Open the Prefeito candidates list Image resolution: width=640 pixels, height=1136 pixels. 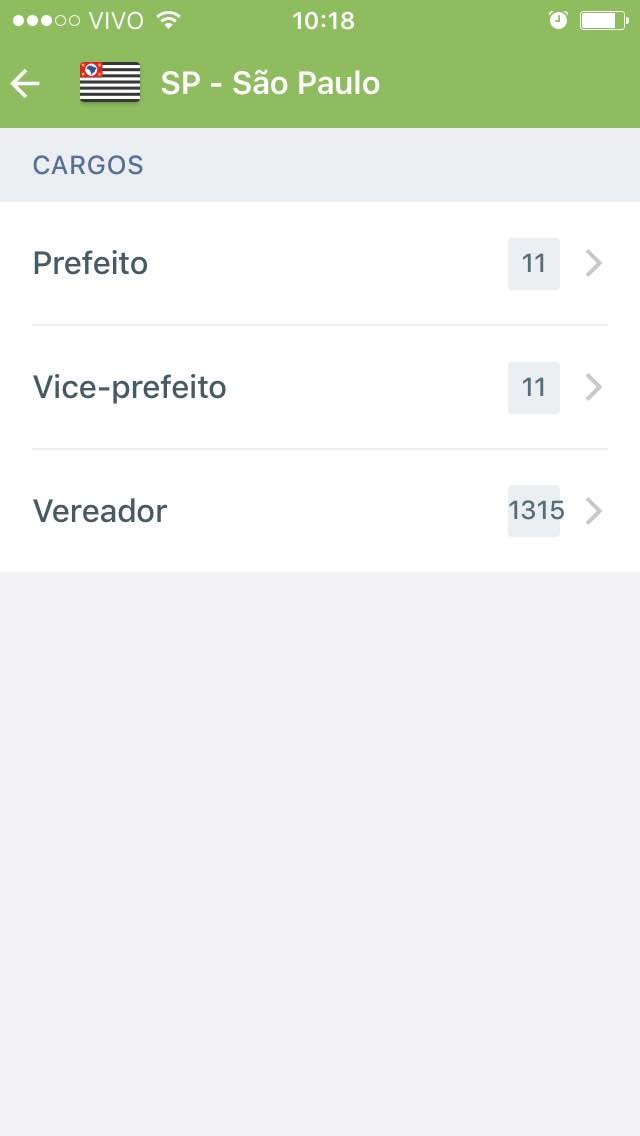320,264
